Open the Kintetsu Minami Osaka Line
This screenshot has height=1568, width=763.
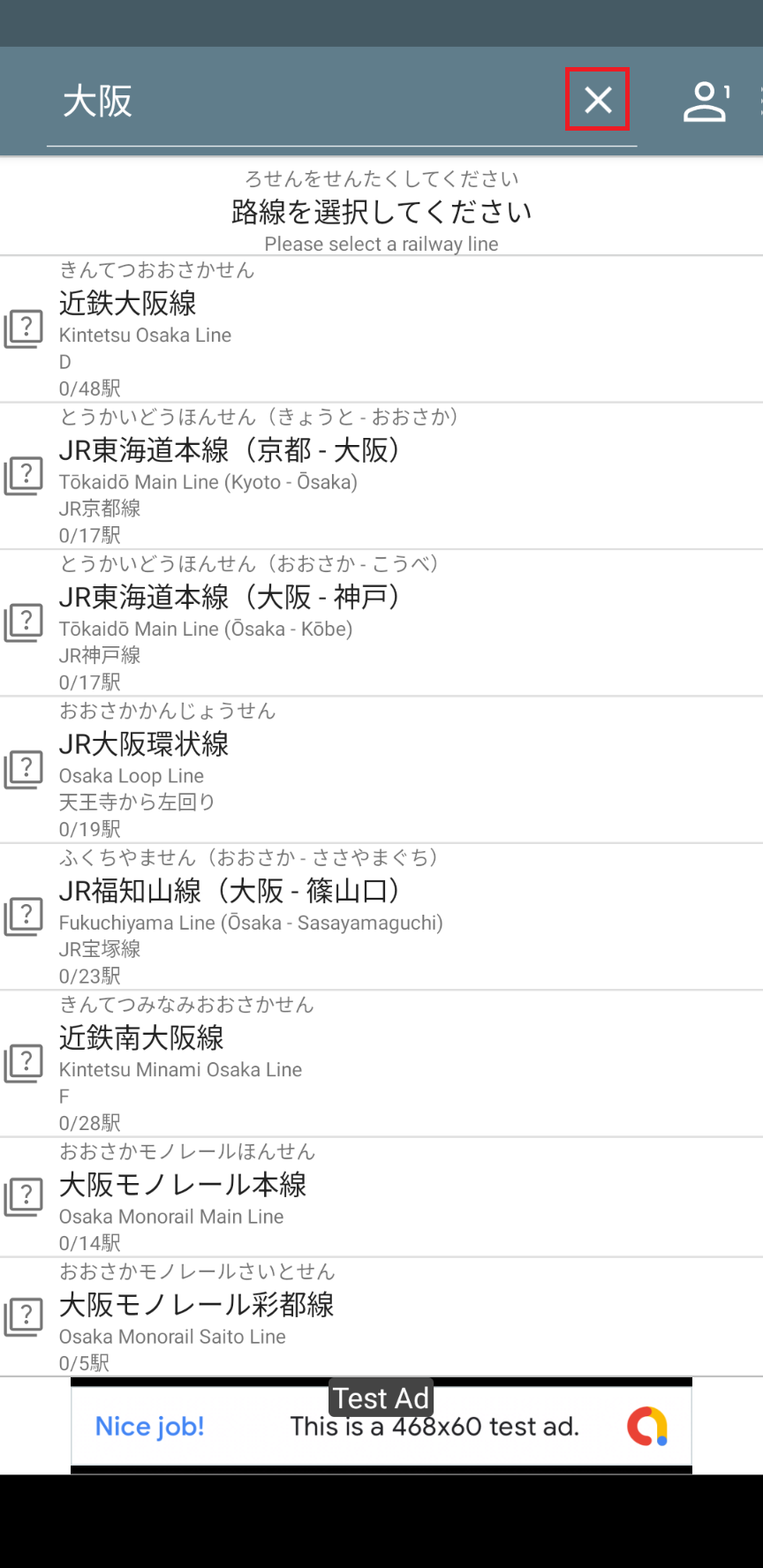point(381,1064)
